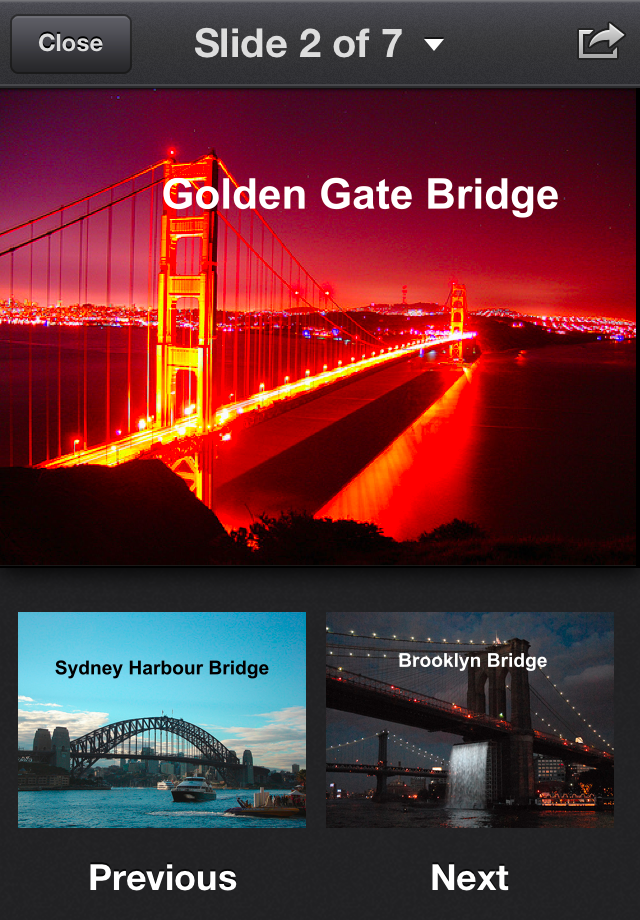
Task: View the Golden Gate Bridge slide fullscreen
Action: coord(320,328)
